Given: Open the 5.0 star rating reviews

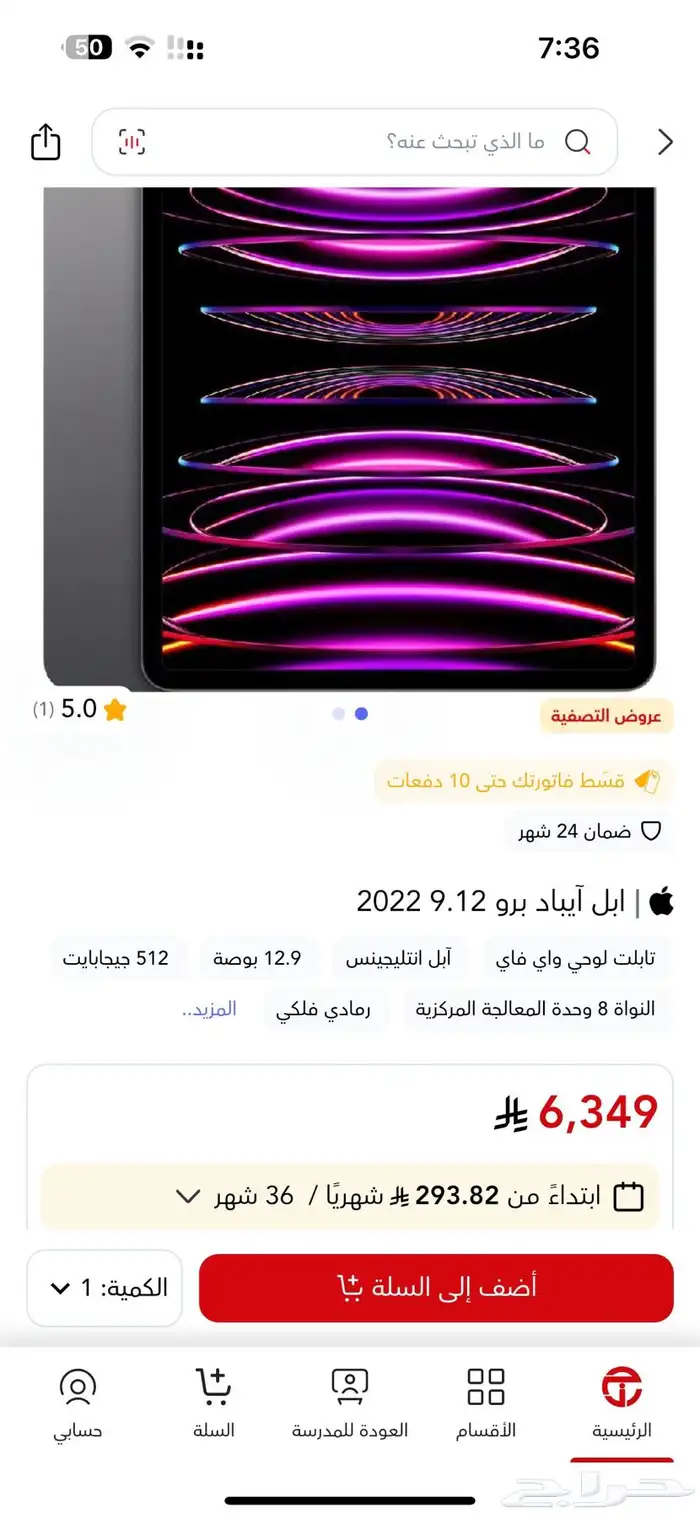Looking at the screenshot, I should 81,710.
